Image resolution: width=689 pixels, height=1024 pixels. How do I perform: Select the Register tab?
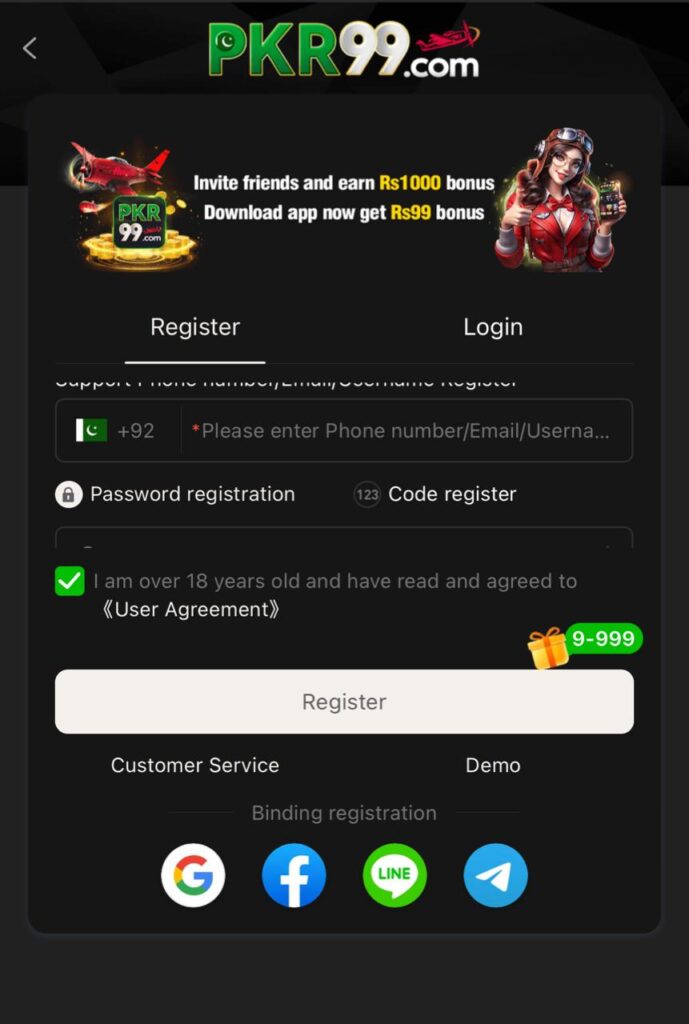point(195,327)
